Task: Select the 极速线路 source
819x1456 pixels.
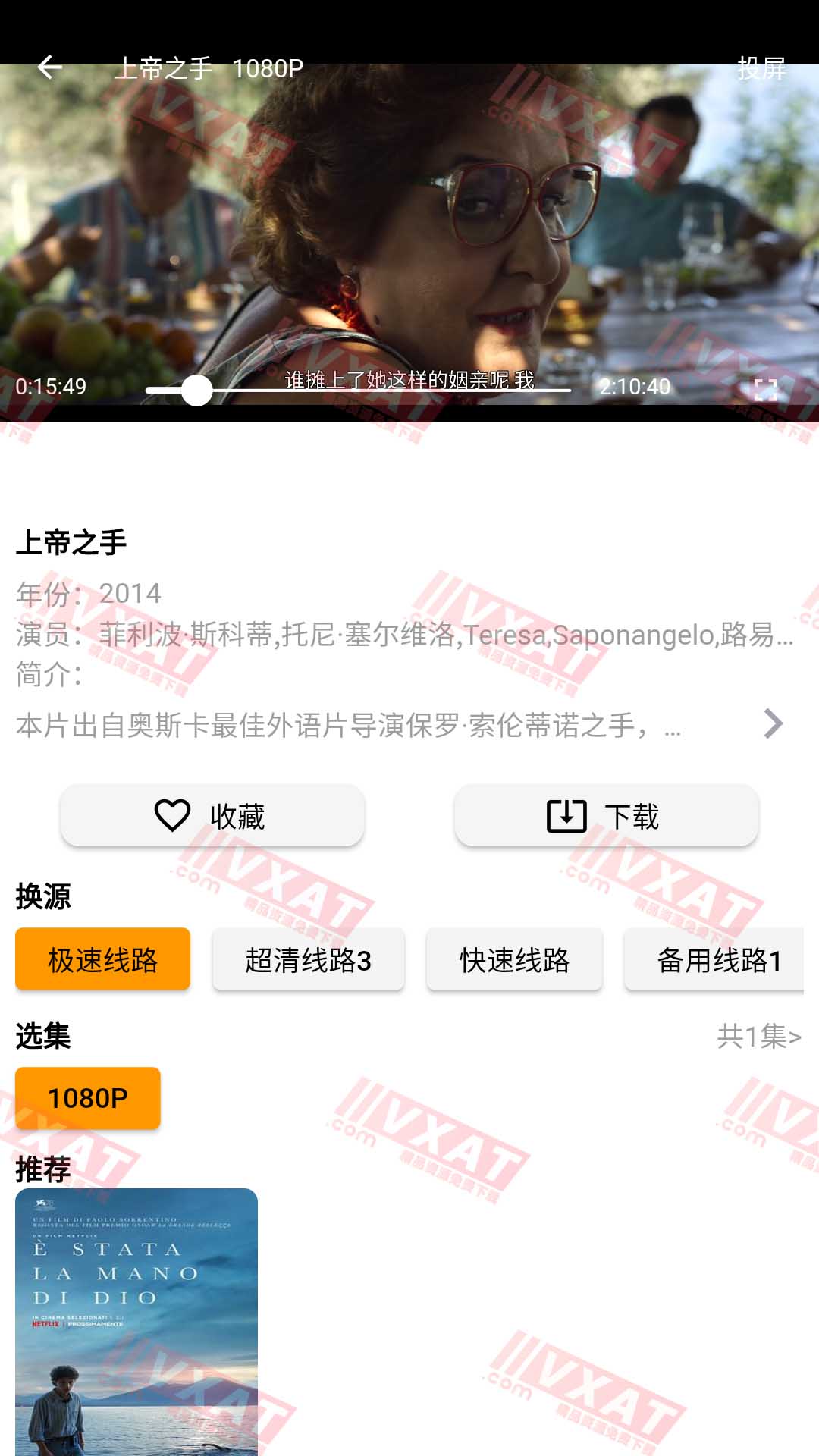Action: pyautogui.click(x=102, y=959)
